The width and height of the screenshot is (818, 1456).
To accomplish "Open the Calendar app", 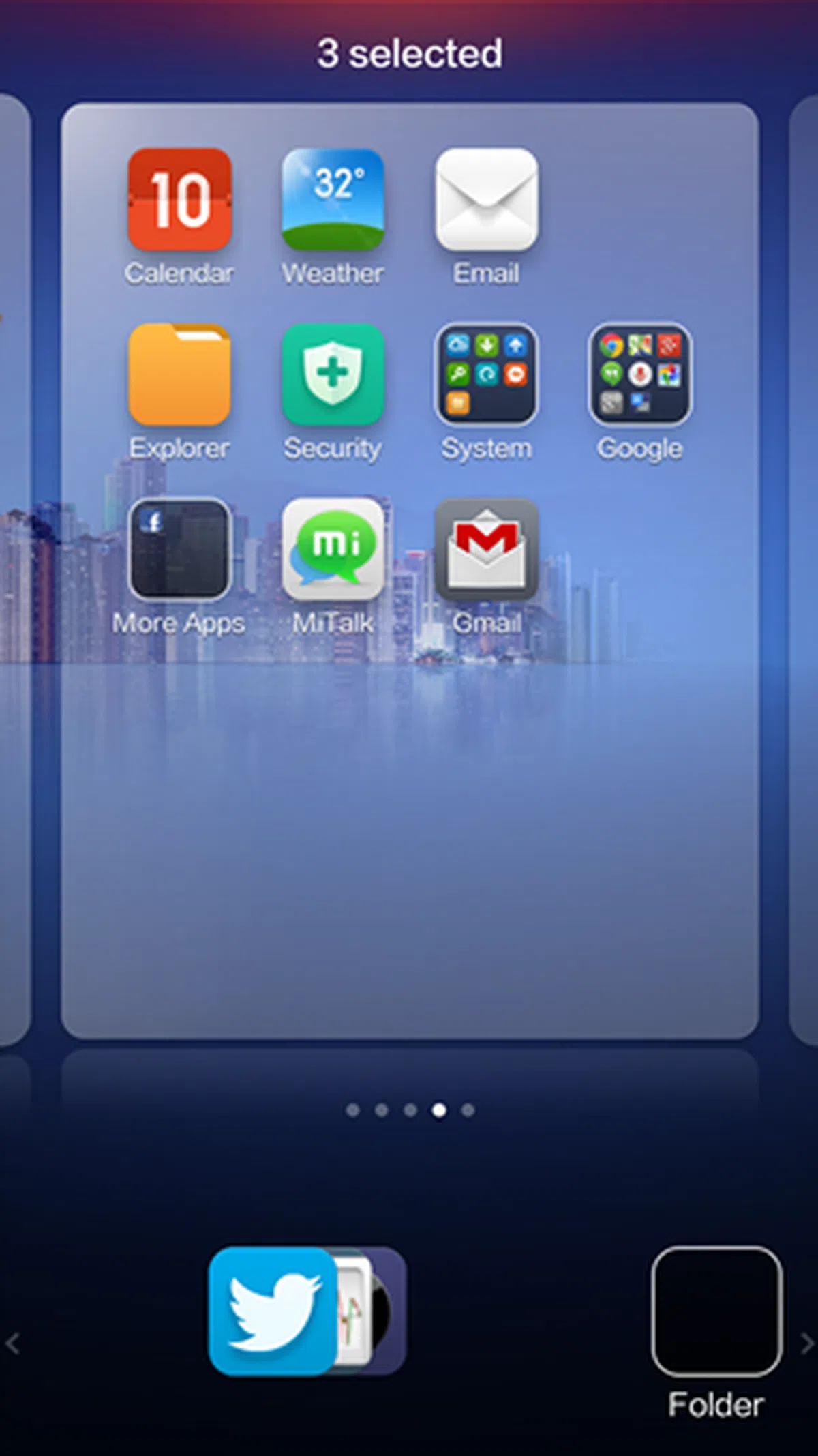I will [x=179, y=200].
